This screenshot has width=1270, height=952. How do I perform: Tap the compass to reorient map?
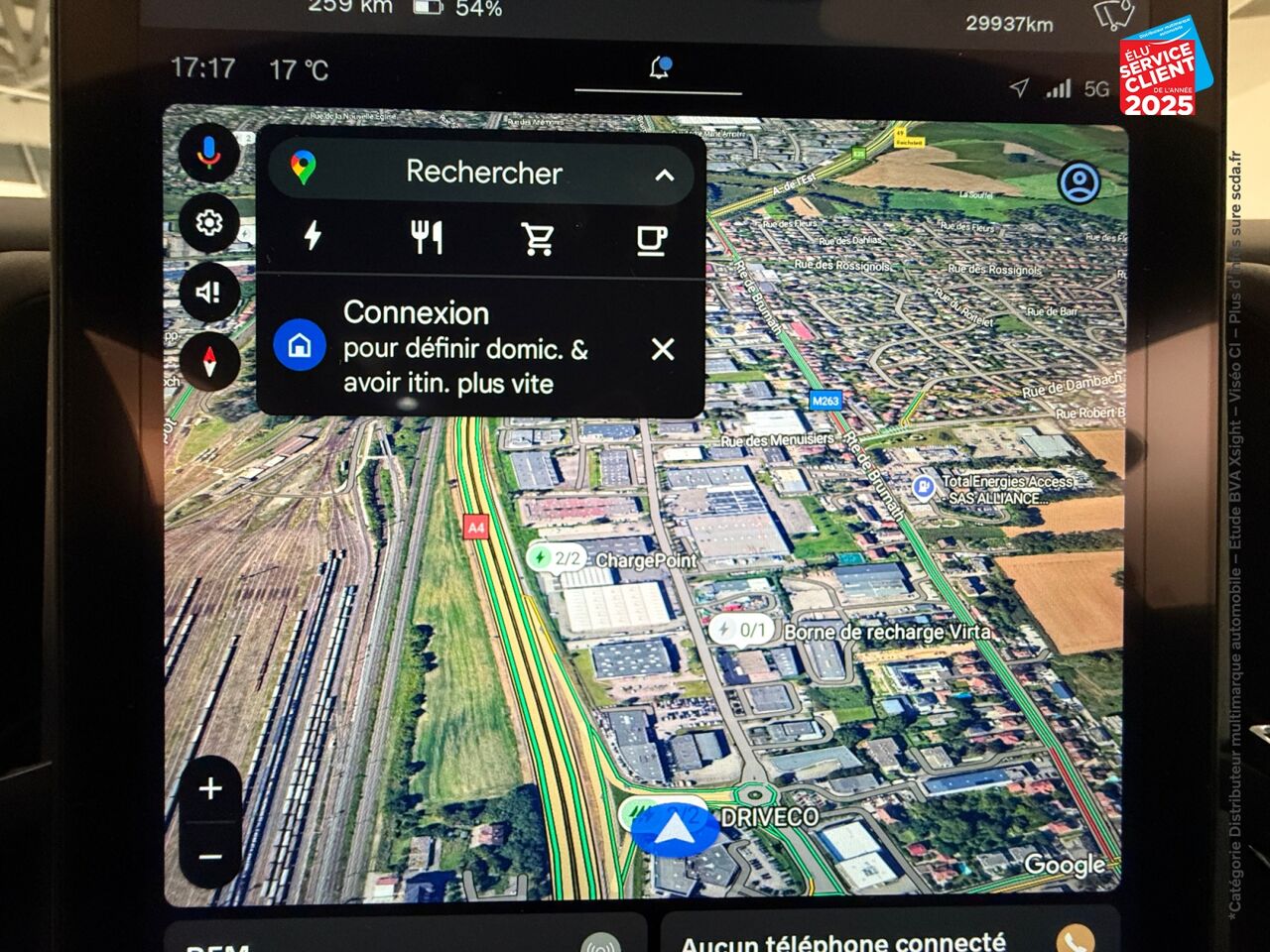pyautogui.click(x=208, y=361)
